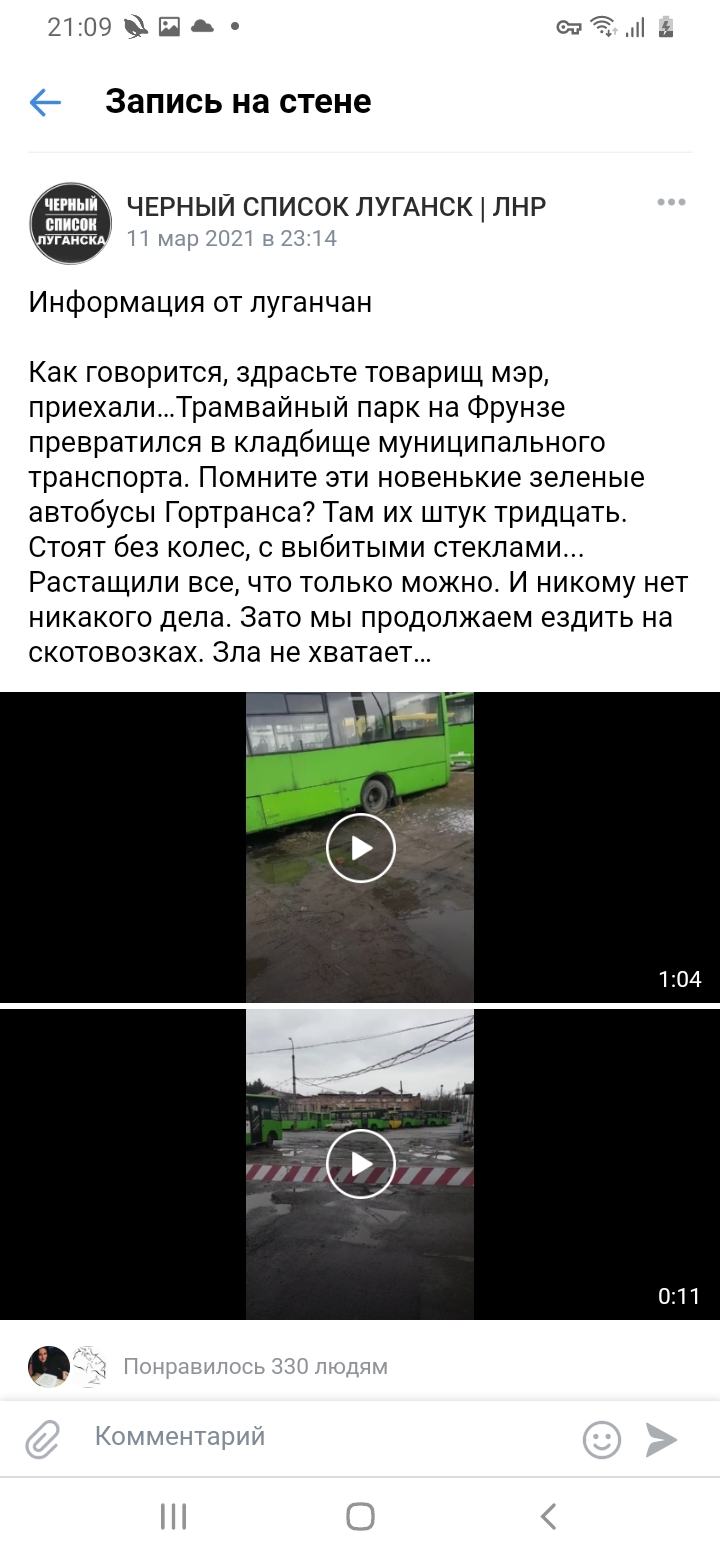Go back using the top arrow
This screenshot has width=720, height=1560.
pyautogui.click(x=45, y=102)
